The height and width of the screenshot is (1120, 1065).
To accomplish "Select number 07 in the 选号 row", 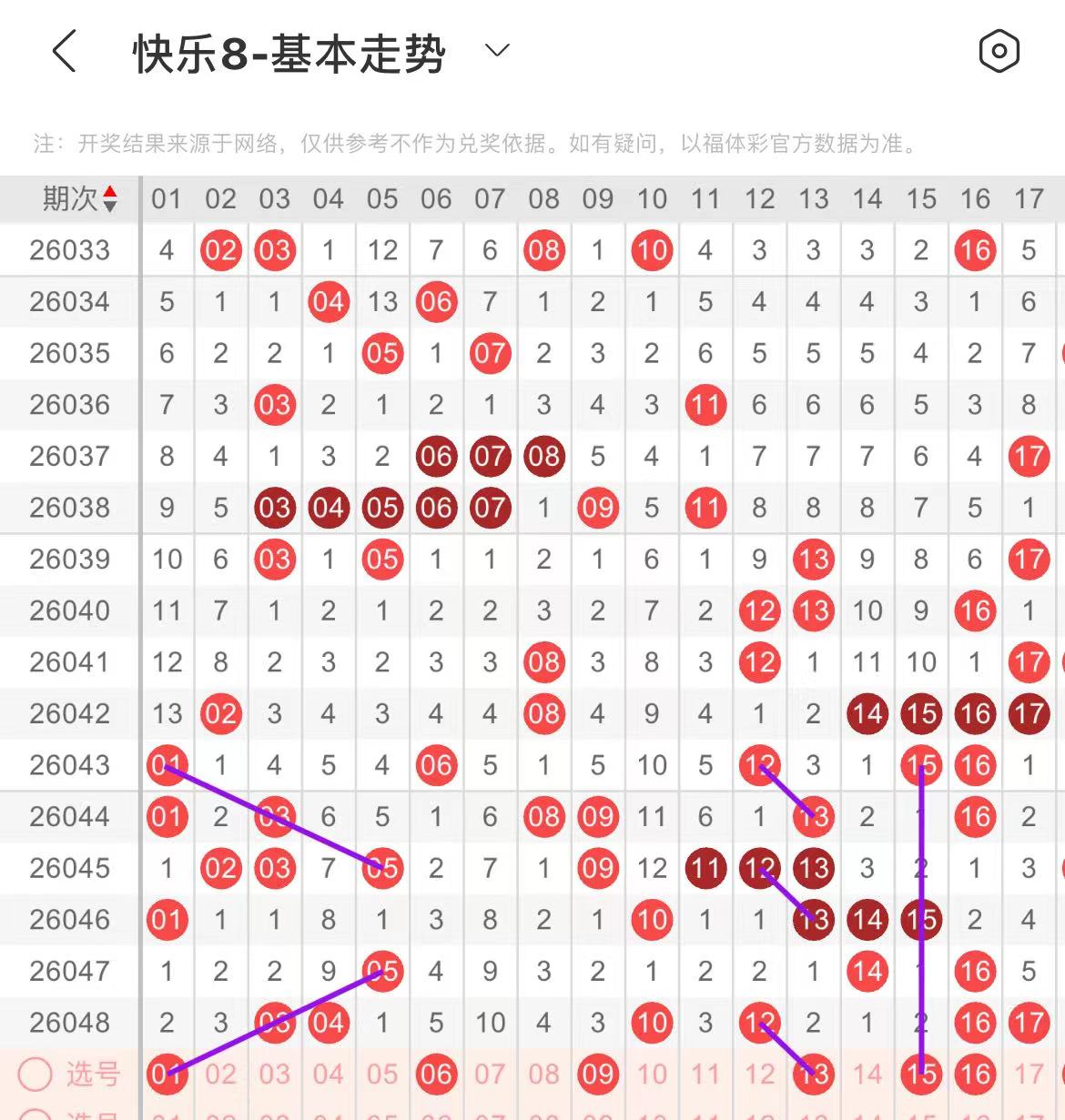I will pos(490,1075).
